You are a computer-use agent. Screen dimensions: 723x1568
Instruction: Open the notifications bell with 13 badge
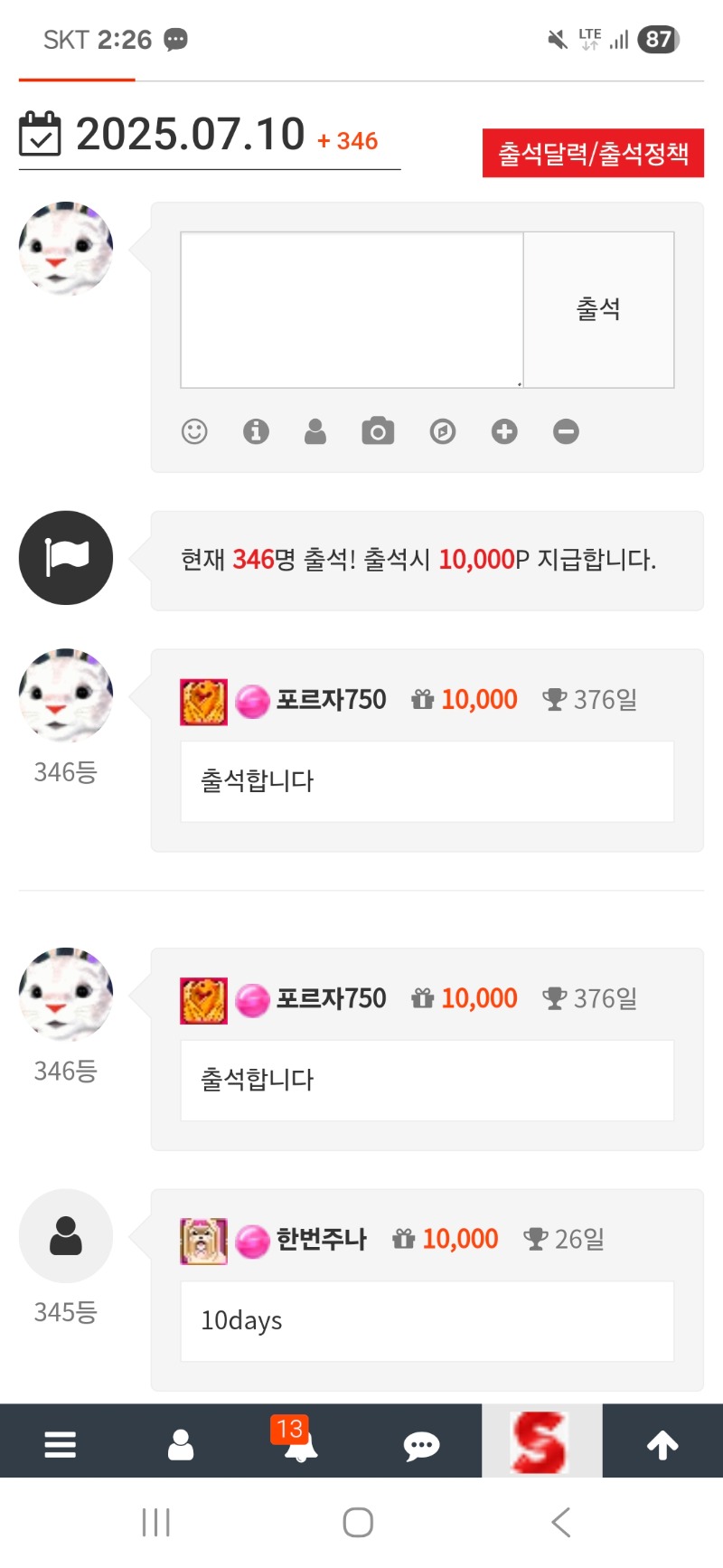pos(300,1444)
